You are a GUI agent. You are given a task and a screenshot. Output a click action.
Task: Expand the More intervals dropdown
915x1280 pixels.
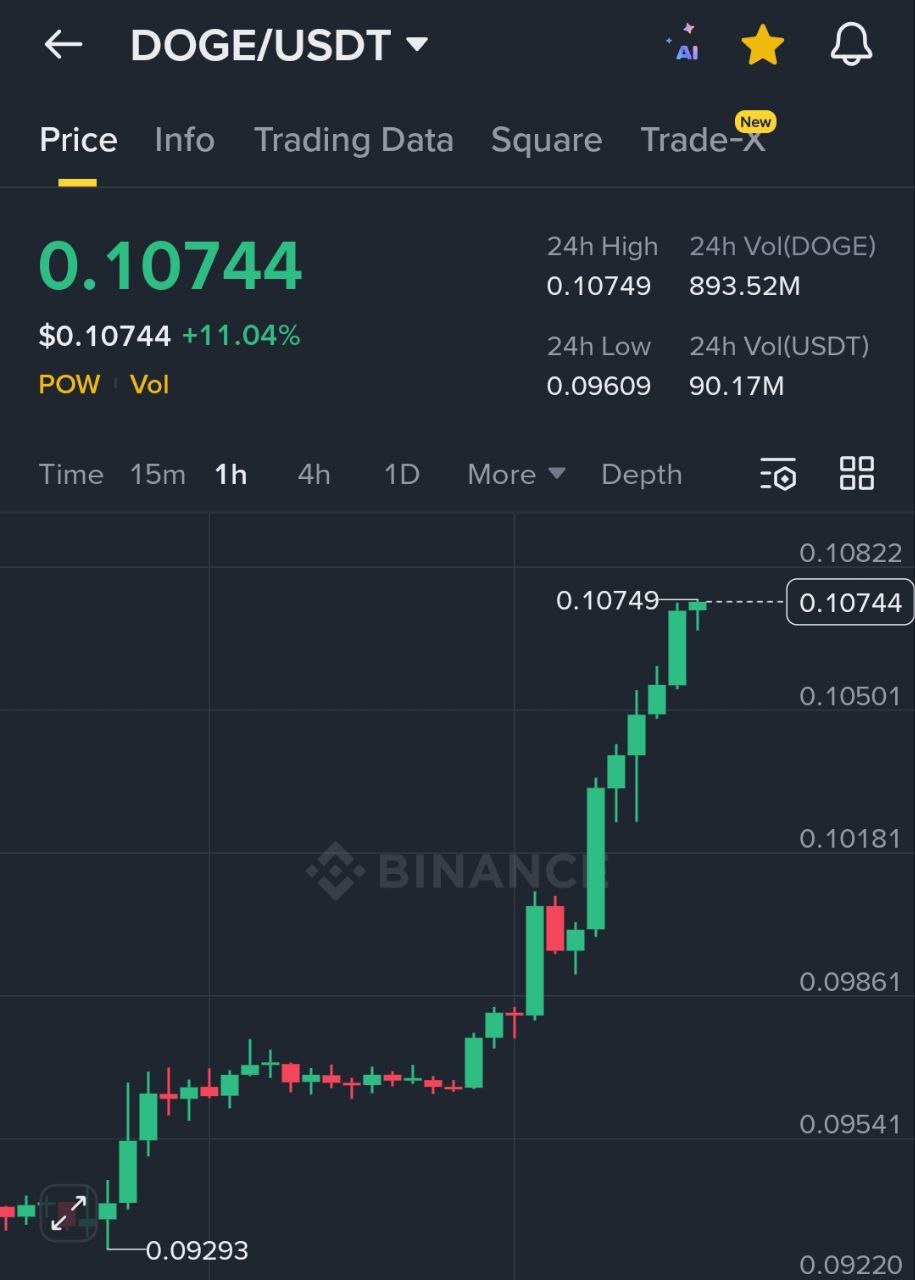click(516, 474)
